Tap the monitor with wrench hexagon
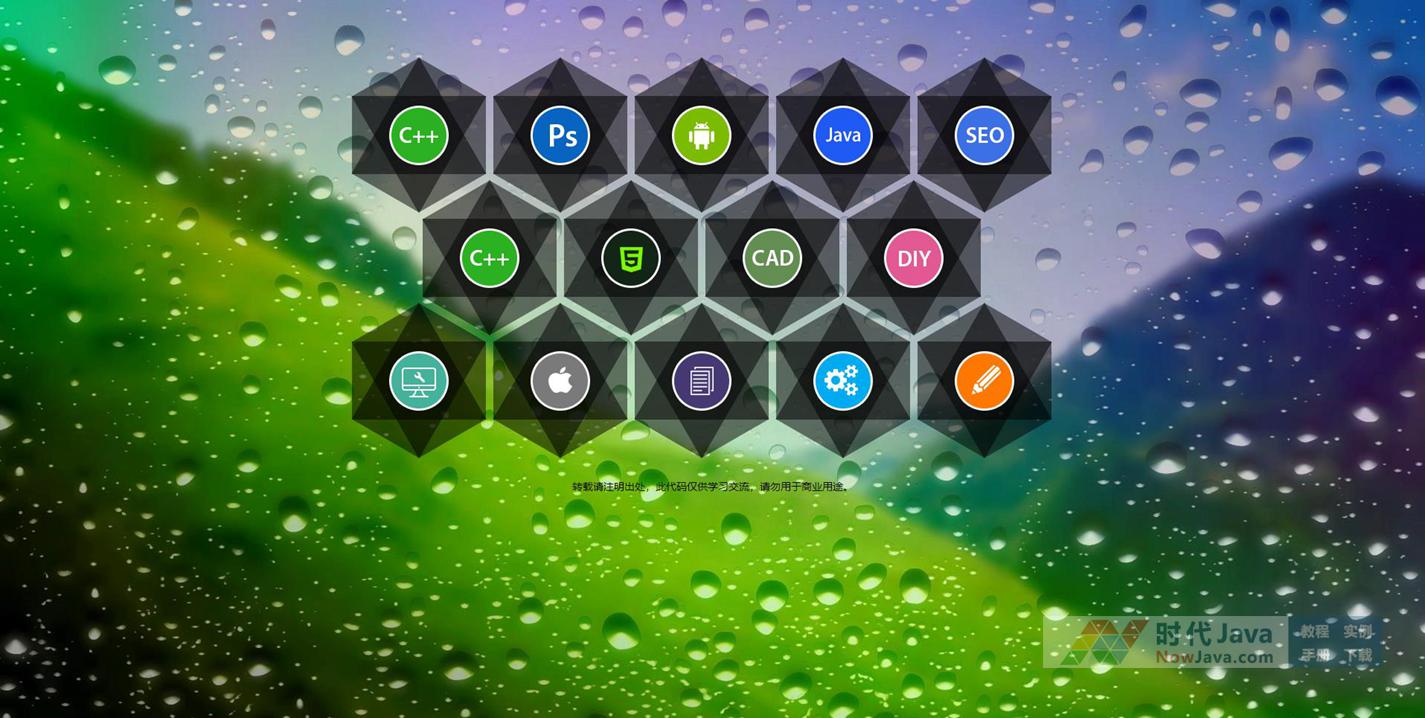Viewport: 1425px width, 718px height. coord(418,381)
